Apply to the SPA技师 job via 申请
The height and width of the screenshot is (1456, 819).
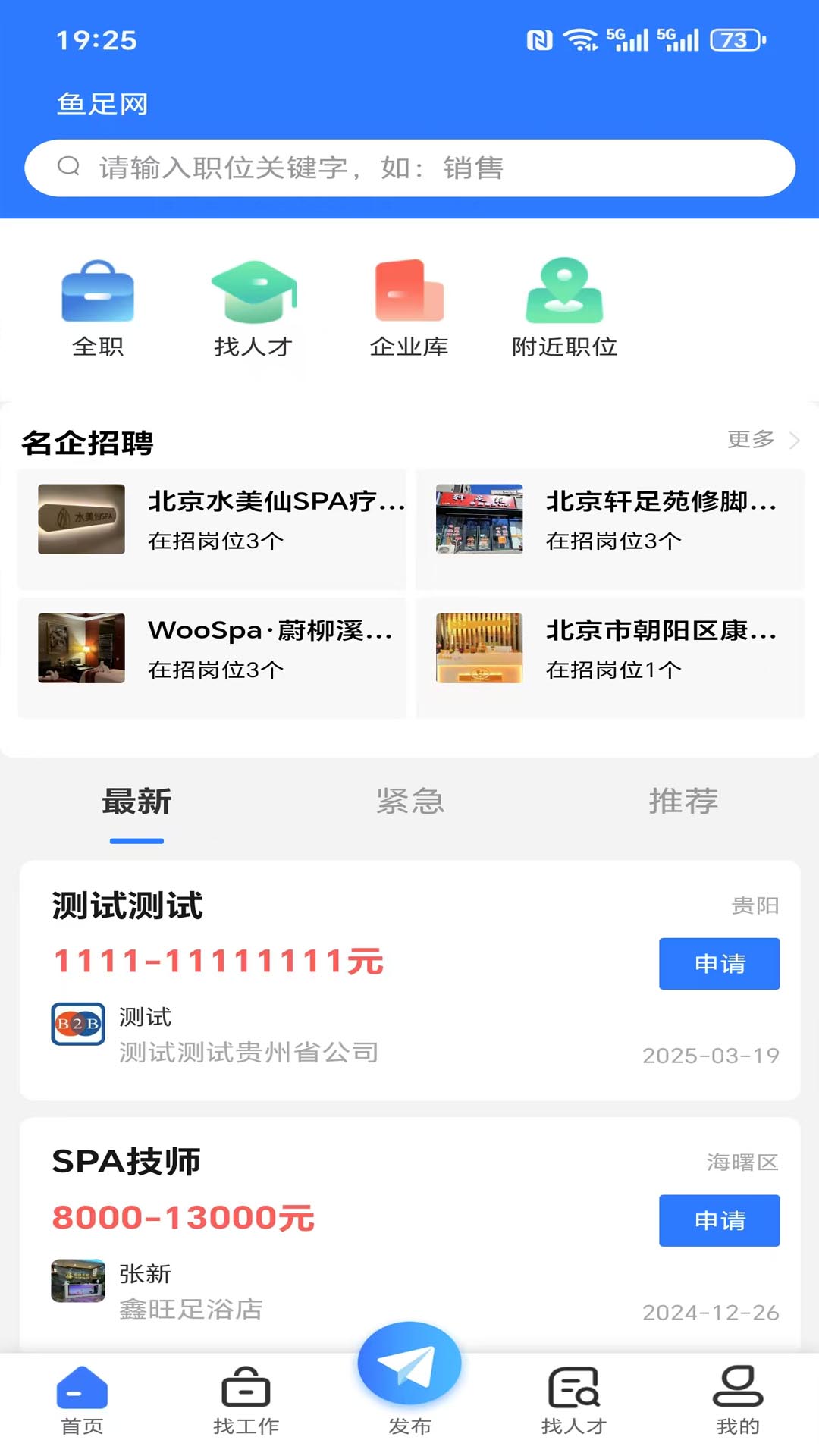(x=719, y=1220)
